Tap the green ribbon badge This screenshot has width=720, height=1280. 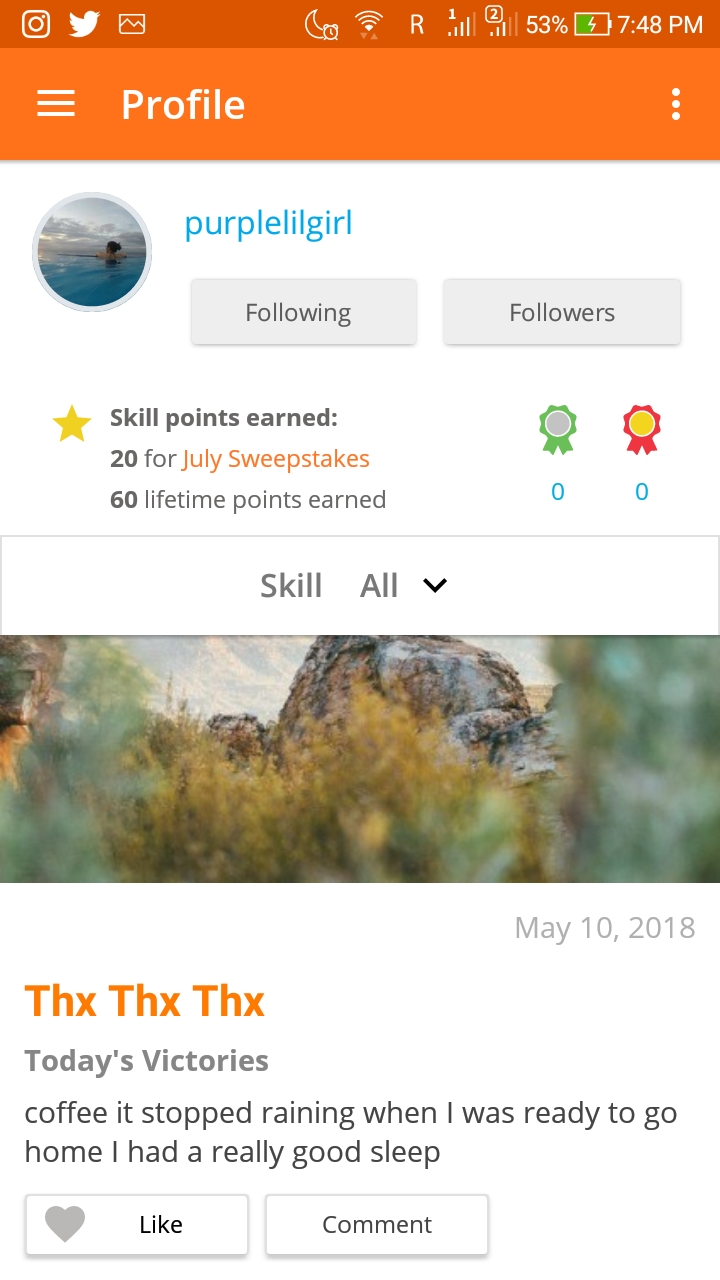558,430
